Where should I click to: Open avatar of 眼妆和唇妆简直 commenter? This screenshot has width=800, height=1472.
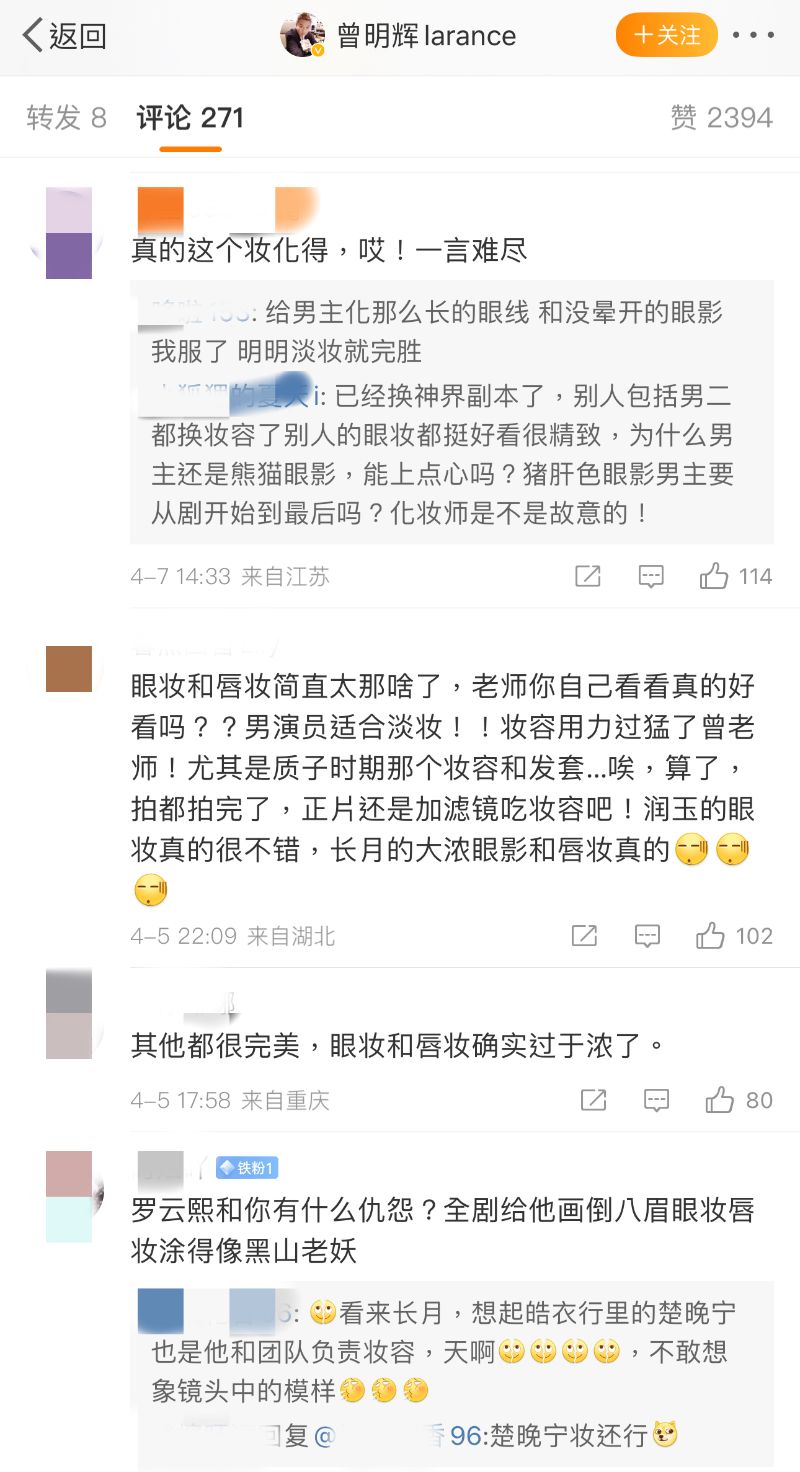point(69,669)
